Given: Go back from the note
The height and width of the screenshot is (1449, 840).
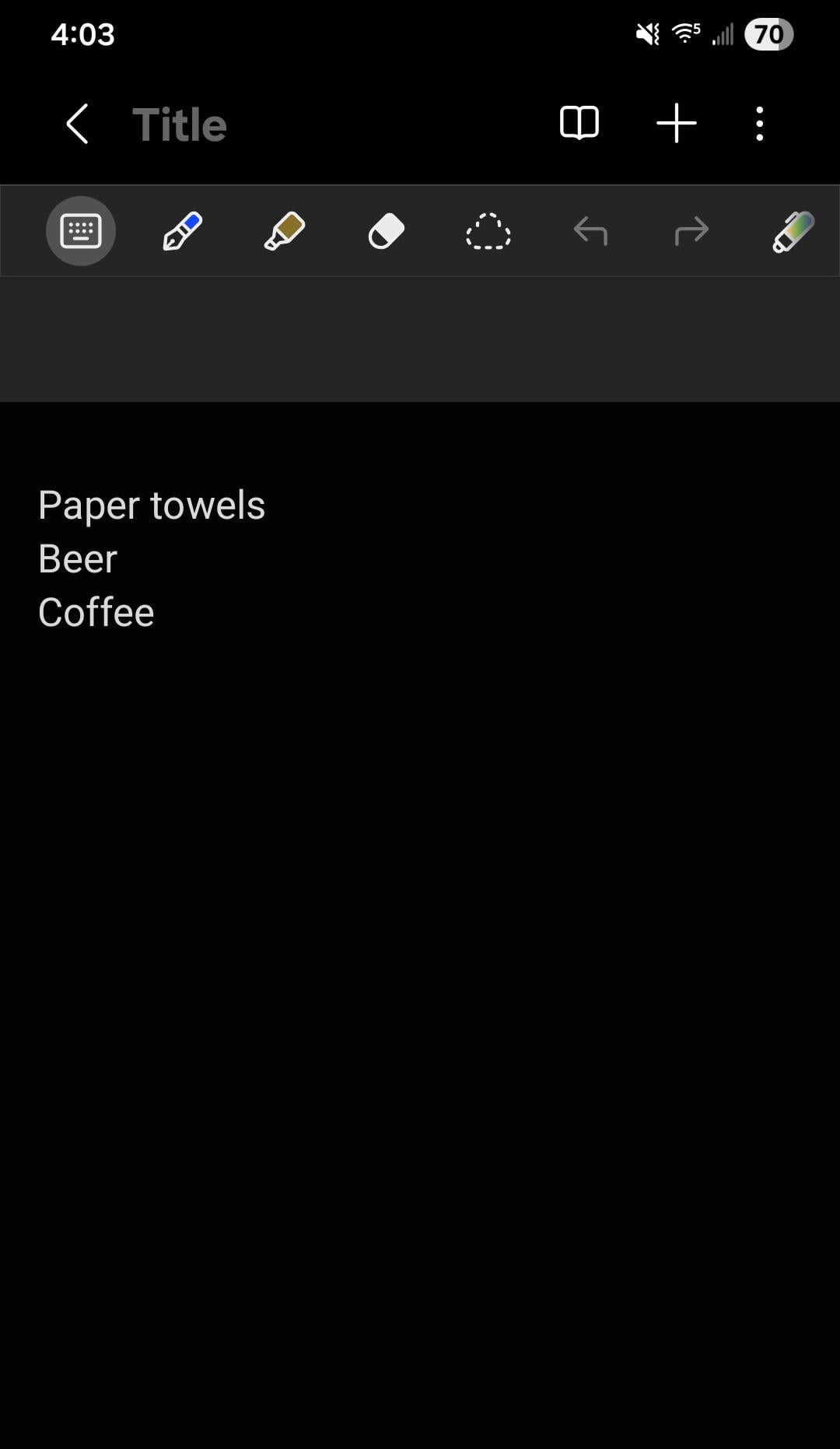Looking at the screenshot, I should 77,124.
